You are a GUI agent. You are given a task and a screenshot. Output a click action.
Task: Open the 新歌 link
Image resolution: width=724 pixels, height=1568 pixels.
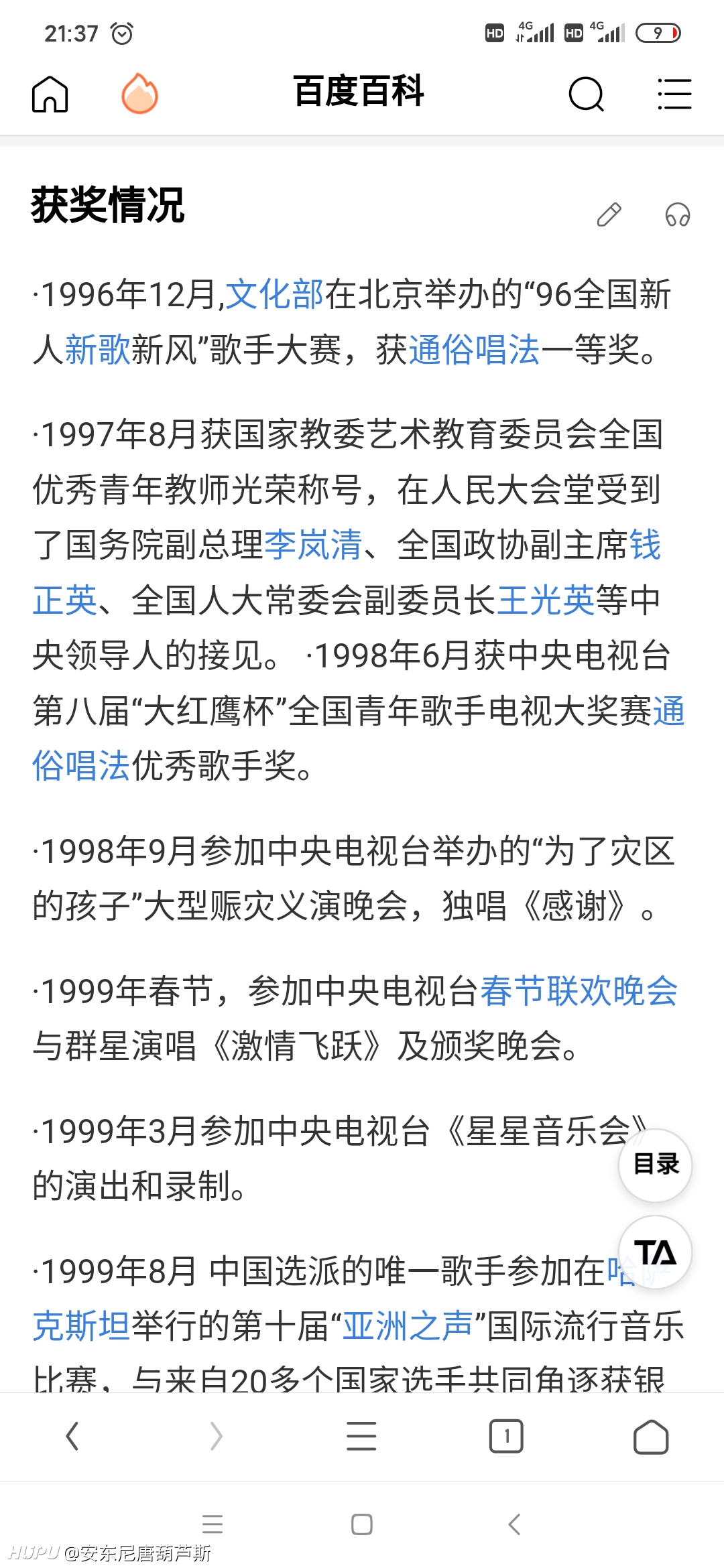[98, 349]
